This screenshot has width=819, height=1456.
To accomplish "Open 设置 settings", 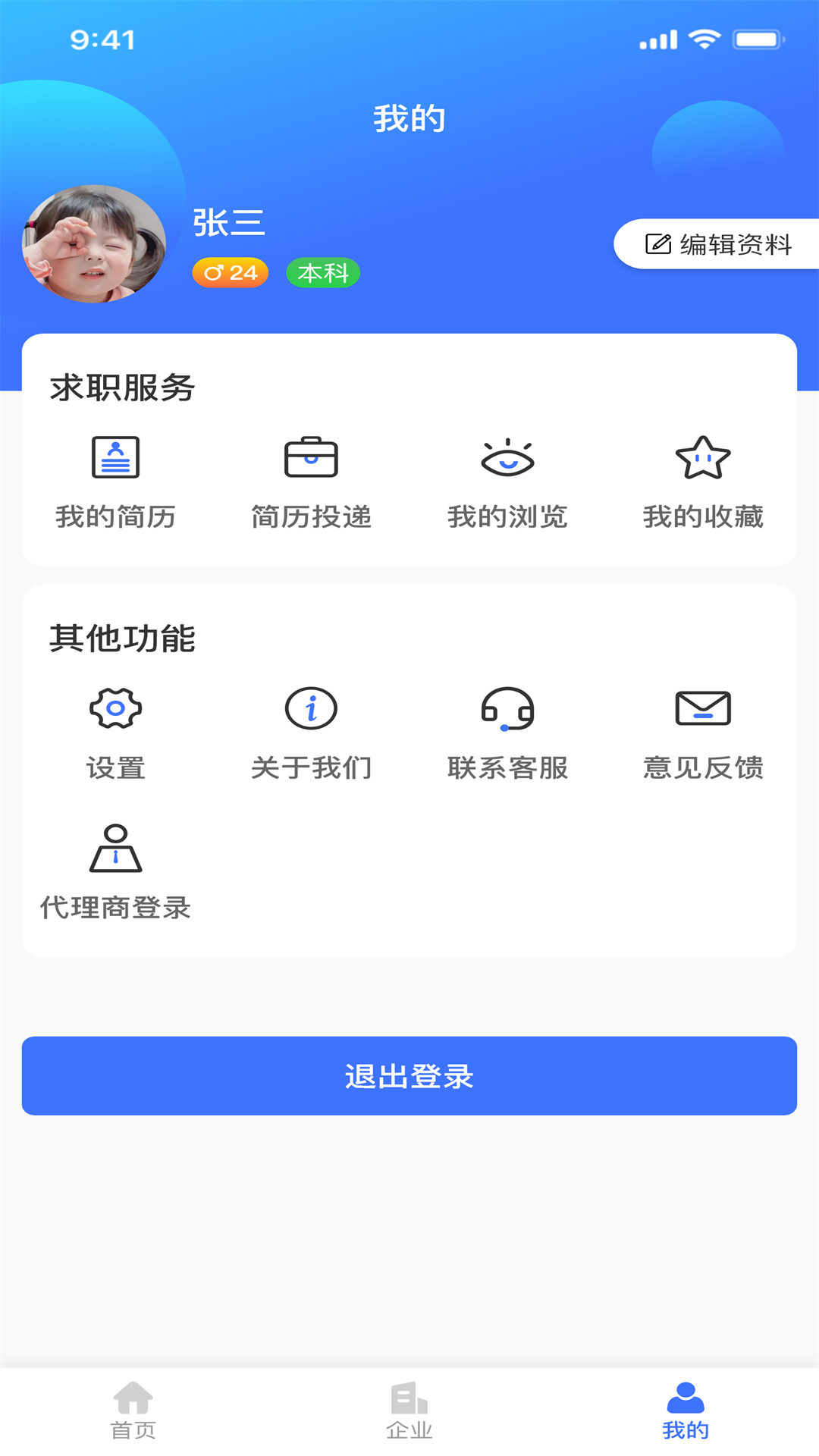I will click(x=115, y=733).
